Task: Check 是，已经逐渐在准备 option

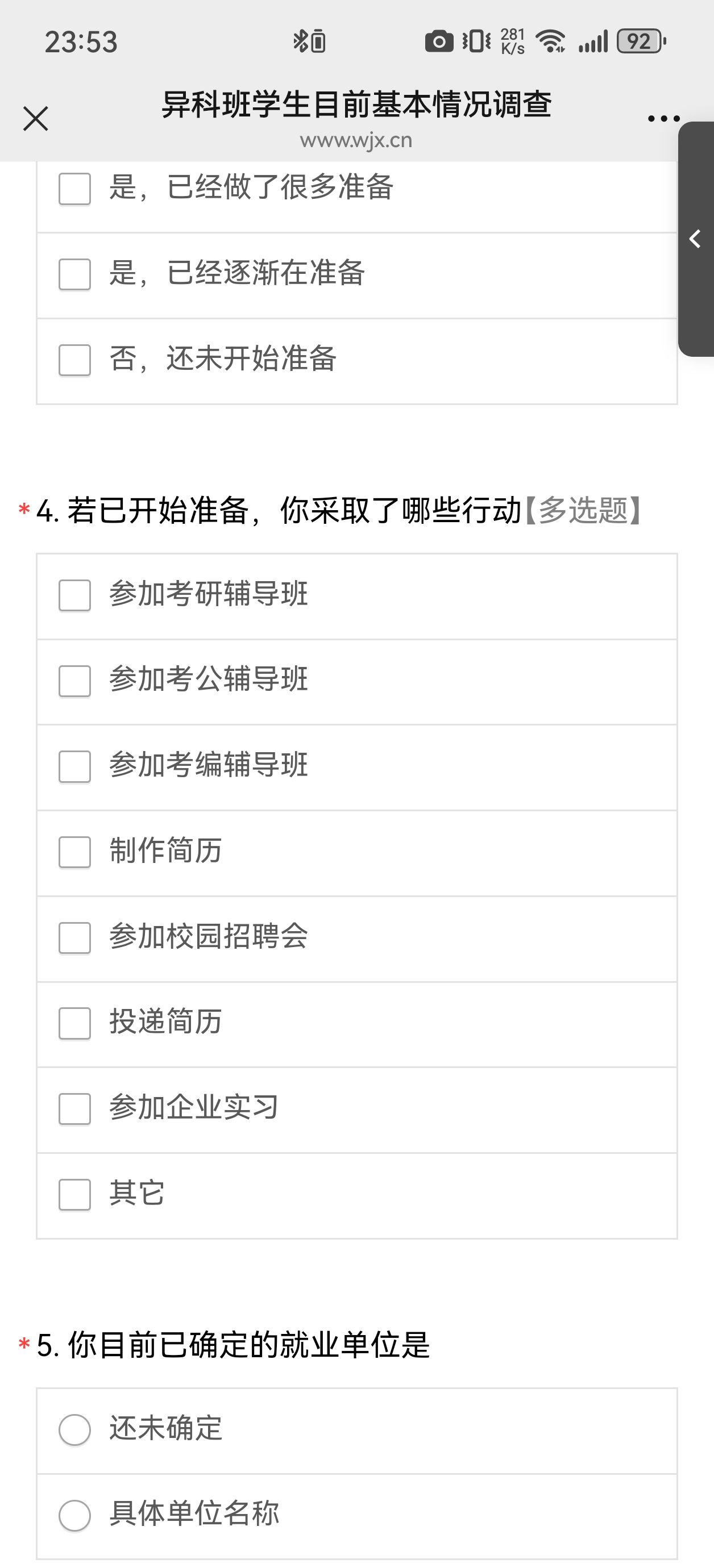Action: (74, 274)
